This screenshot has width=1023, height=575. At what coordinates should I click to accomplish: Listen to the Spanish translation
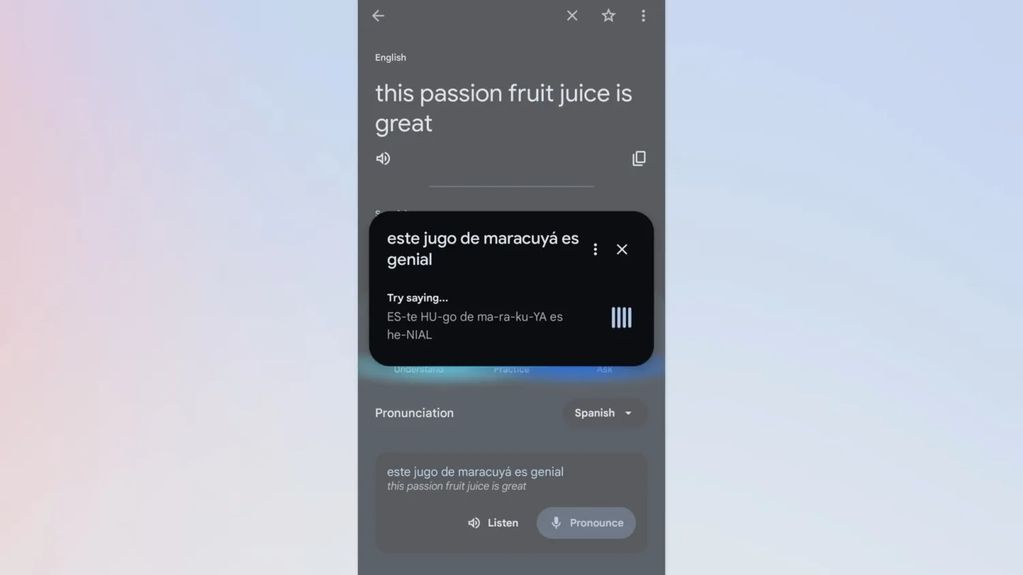[493, 523]
